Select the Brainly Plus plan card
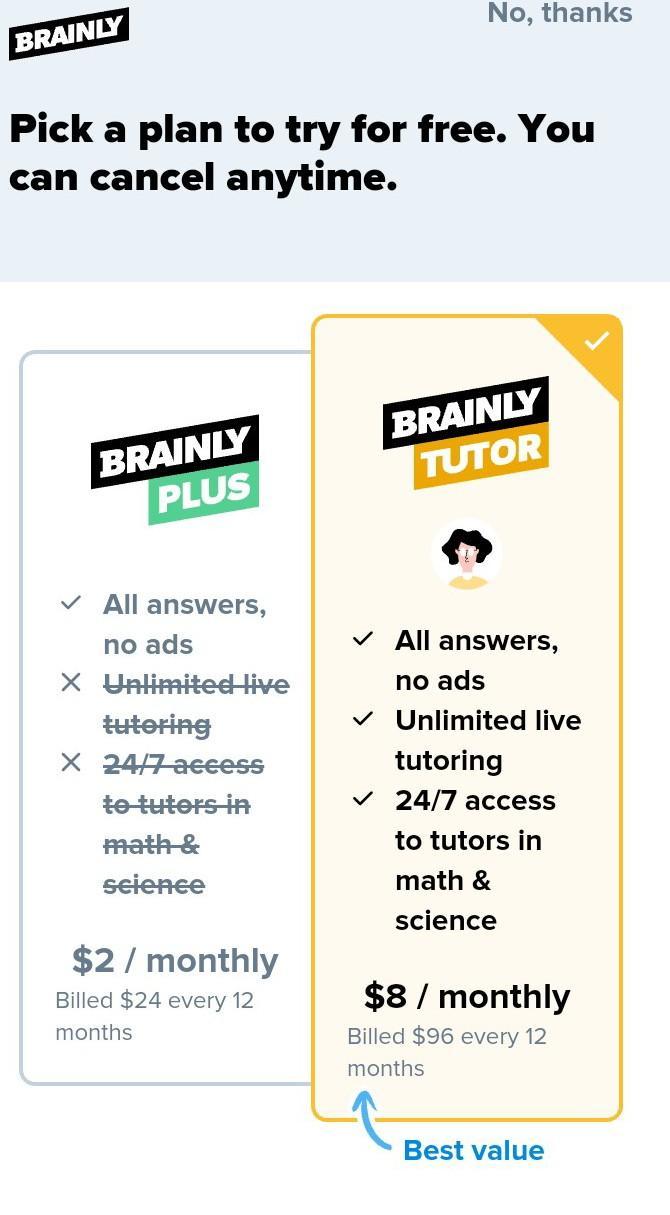The image size is (670, 1215). [x=167, y=717]
